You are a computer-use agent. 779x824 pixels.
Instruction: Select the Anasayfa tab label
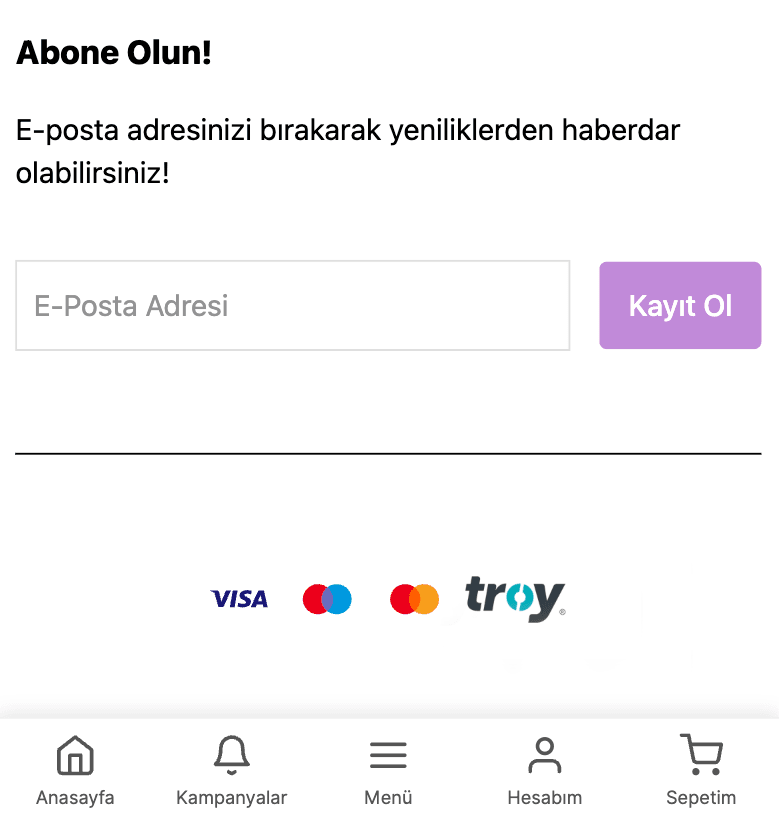point(75,798)
